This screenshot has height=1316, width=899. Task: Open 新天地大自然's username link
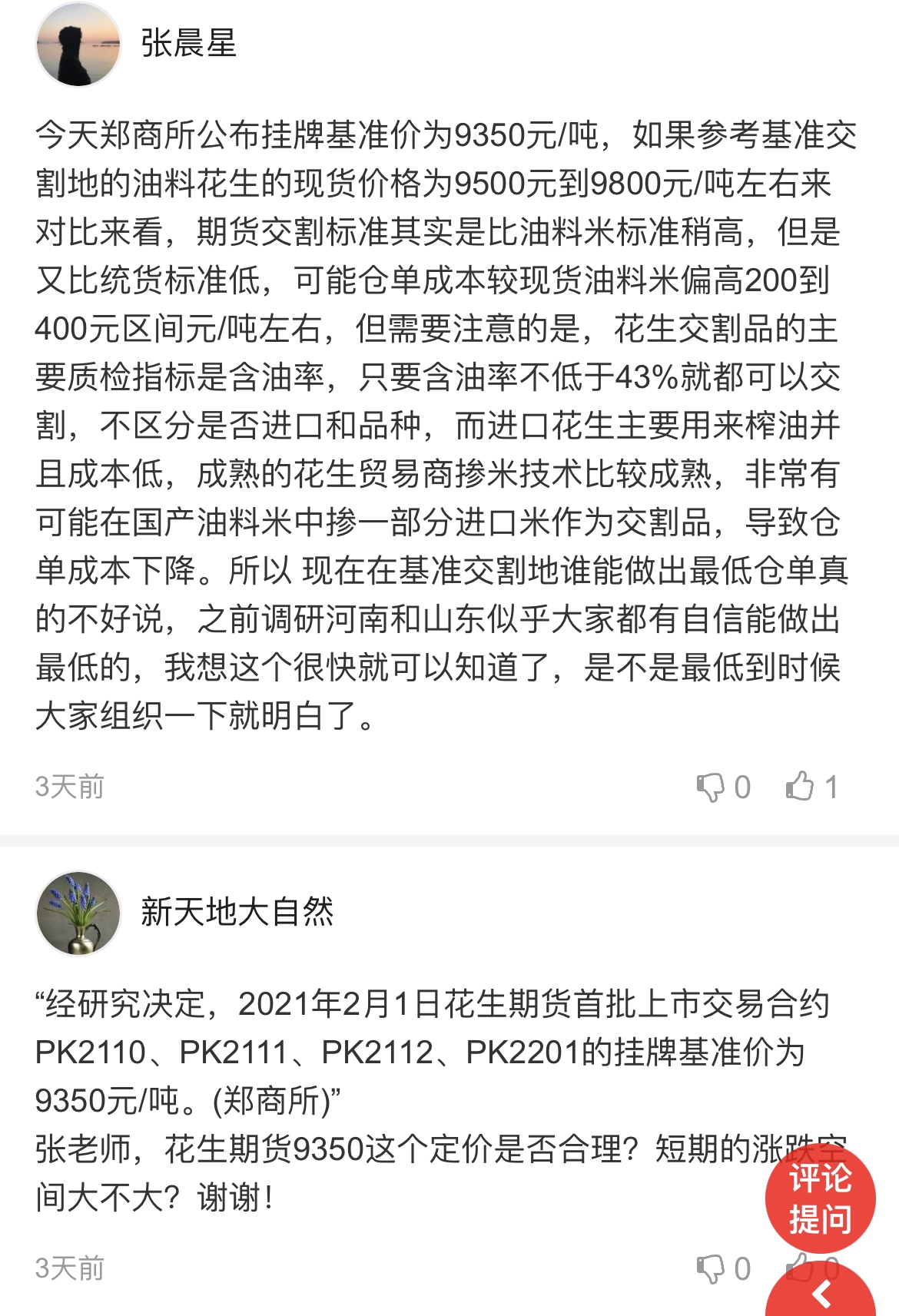[237, 912]
